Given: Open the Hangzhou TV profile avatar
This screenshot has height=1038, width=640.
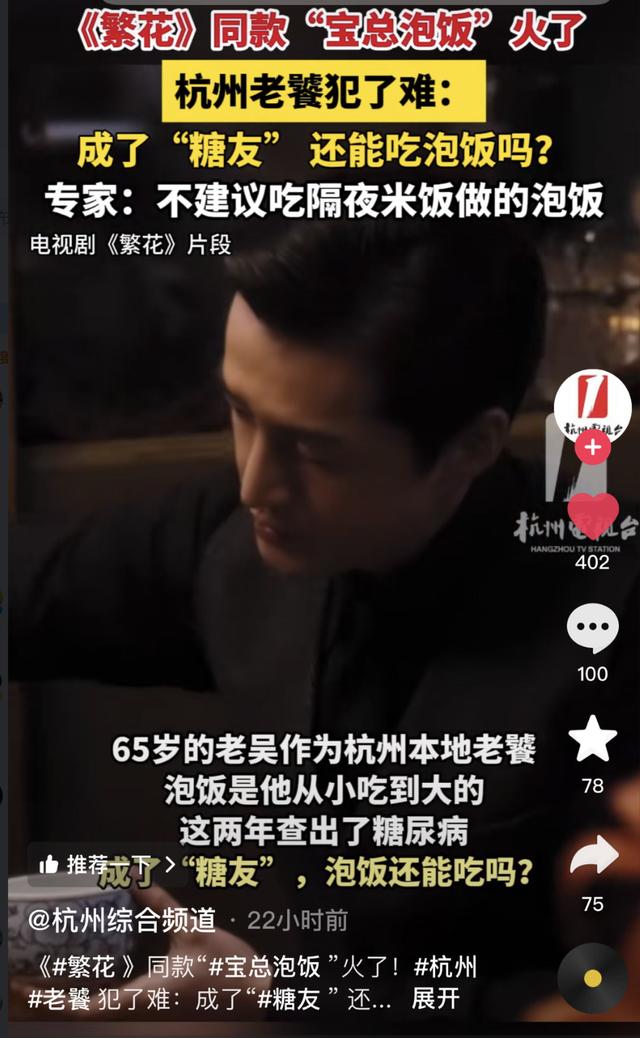Looking at the screenshot, I should pos(592,406).
